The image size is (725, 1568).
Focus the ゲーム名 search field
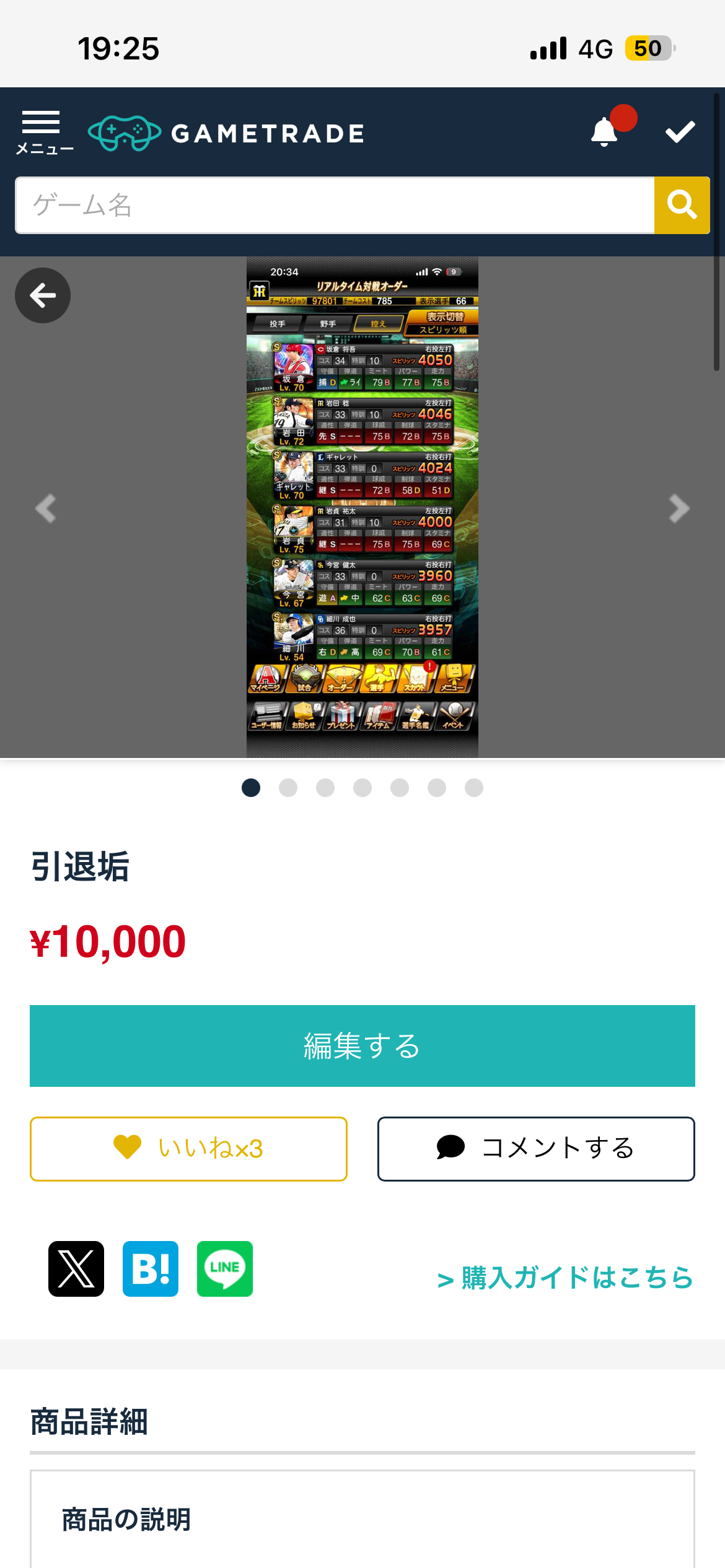pyautogui.click(x=335, y=205)
